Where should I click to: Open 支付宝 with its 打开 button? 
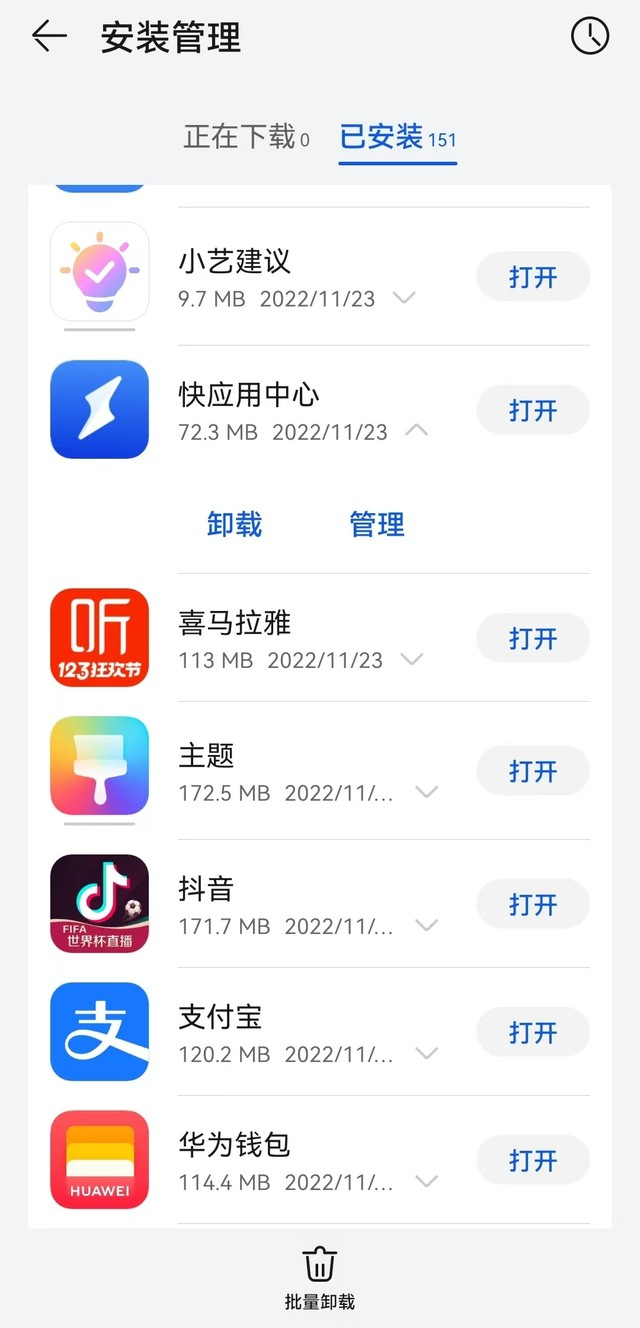(x=533, y=1032)
